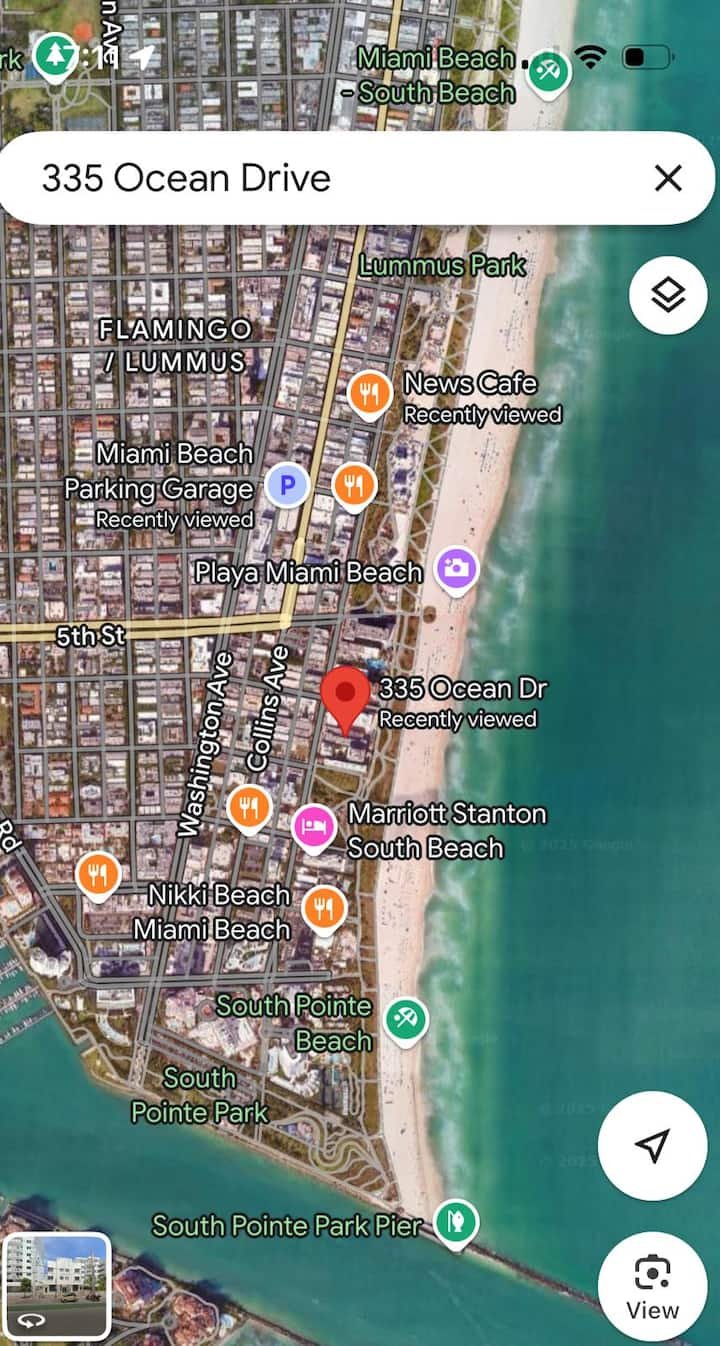Tap the Lummus Park label

(x=441, y=266)
